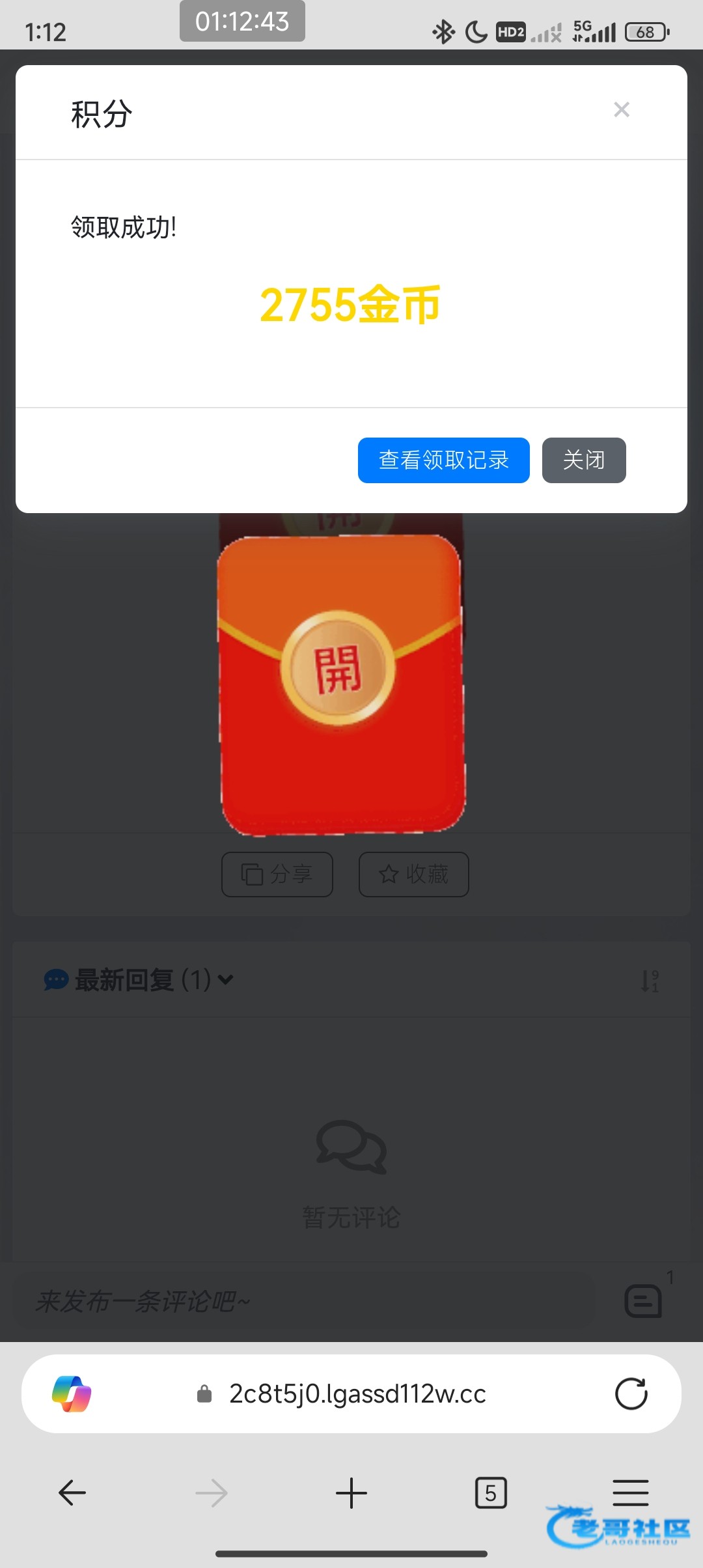Image resolution: width=703 pixels, height=1568 pixels.
Task: Open 查看领取记录 claim history
Action: [443, 460]
